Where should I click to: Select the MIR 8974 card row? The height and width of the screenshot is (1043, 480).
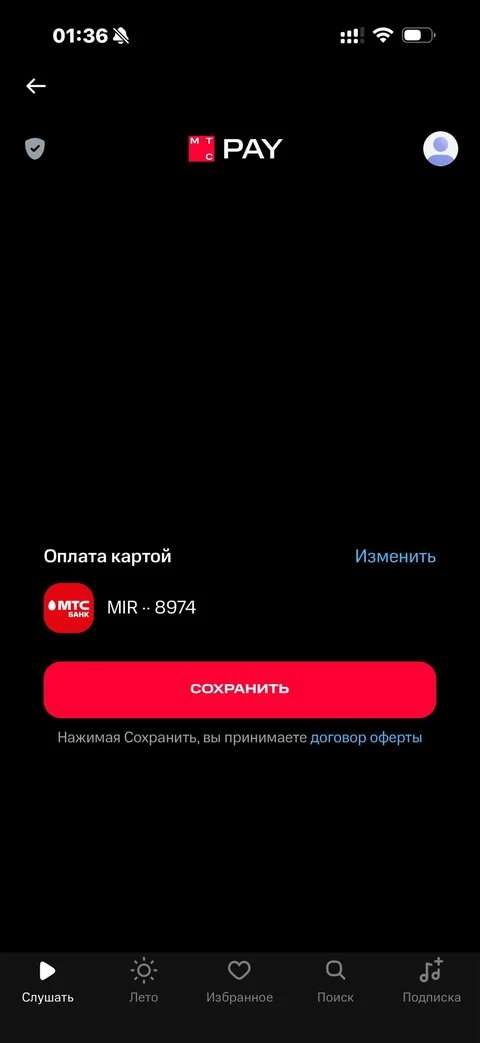click(239, 607)
